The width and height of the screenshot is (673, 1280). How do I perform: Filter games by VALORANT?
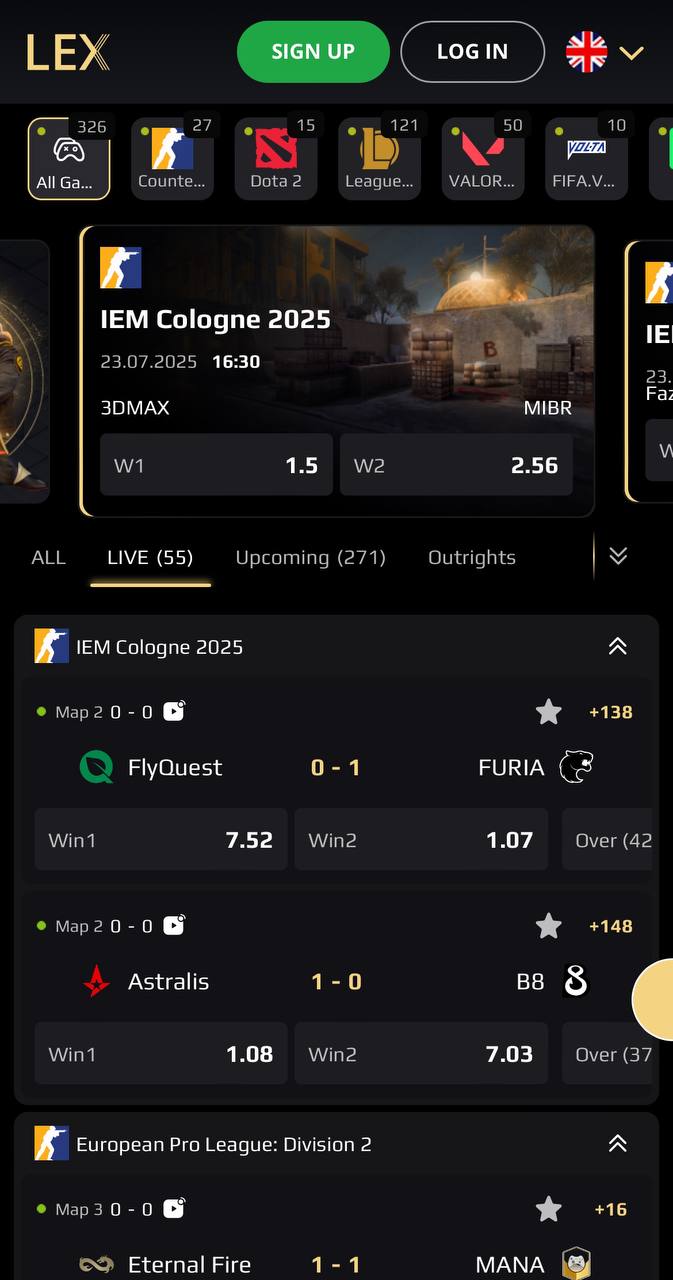coord(483,159)
